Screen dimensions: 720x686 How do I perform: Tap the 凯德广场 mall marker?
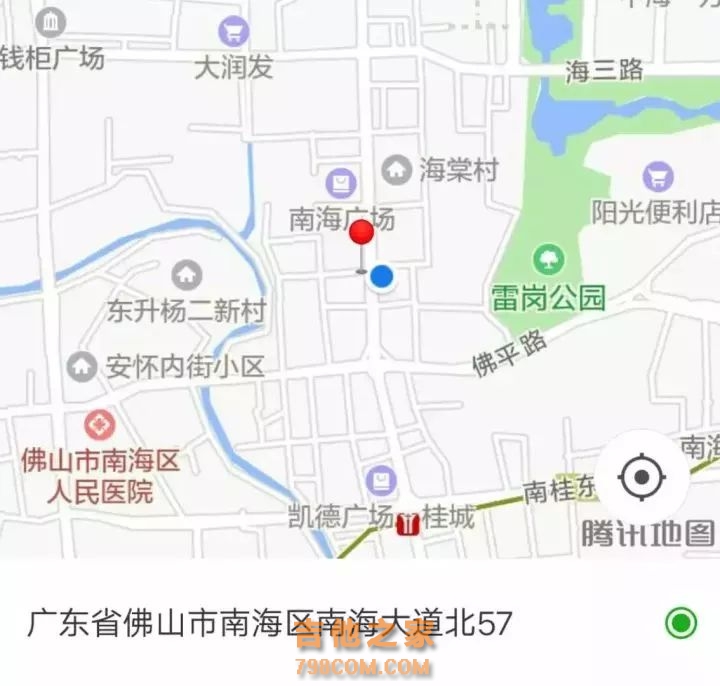click(x=380, y=482)
